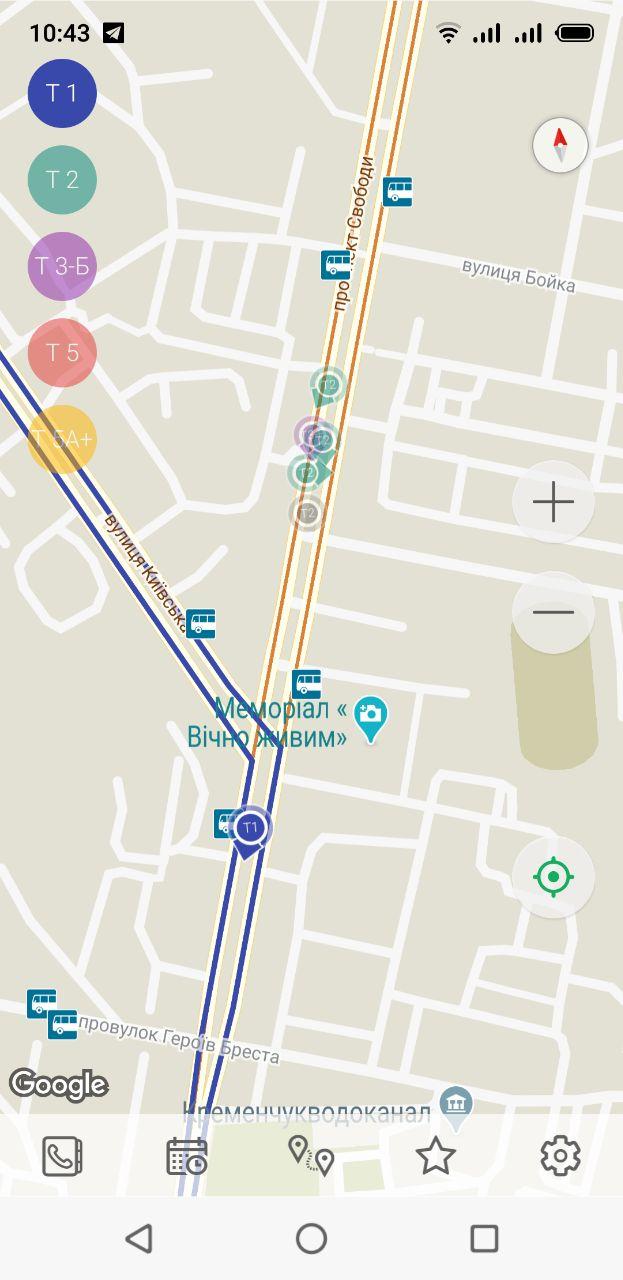Viewport: 623px width, 1280px height.
Task: Tap the compass to reset north
Action: 560,146
